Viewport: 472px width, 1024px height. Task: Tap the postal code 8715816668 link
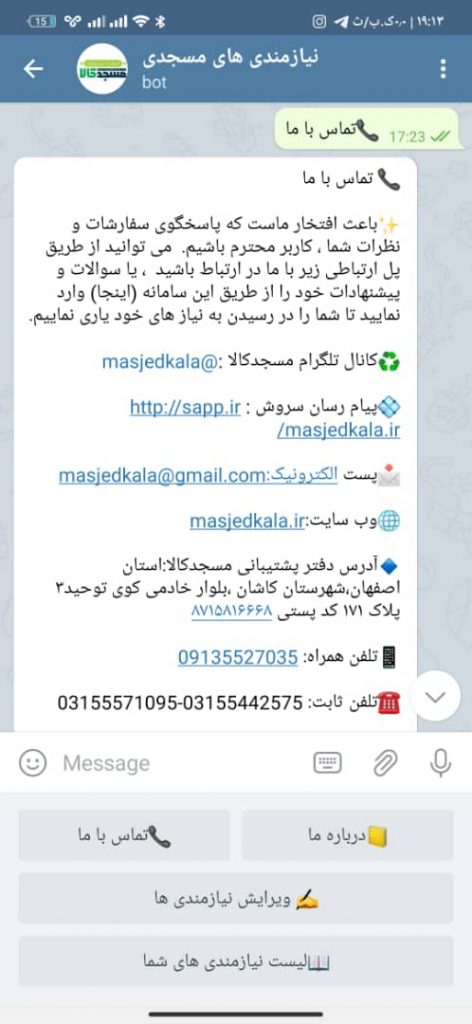click(231, 612)
